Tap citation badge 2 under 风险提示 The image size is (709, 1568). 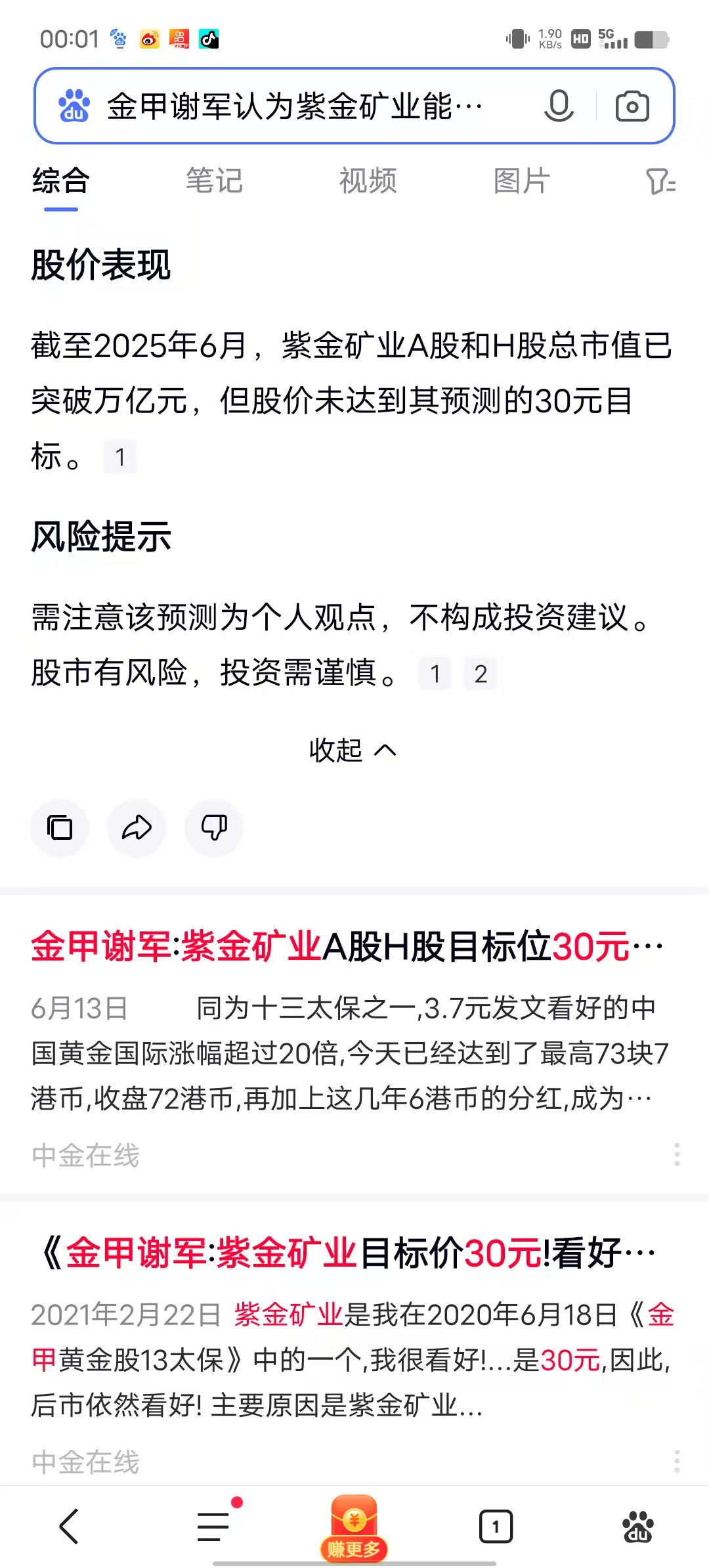click(480, 674)
